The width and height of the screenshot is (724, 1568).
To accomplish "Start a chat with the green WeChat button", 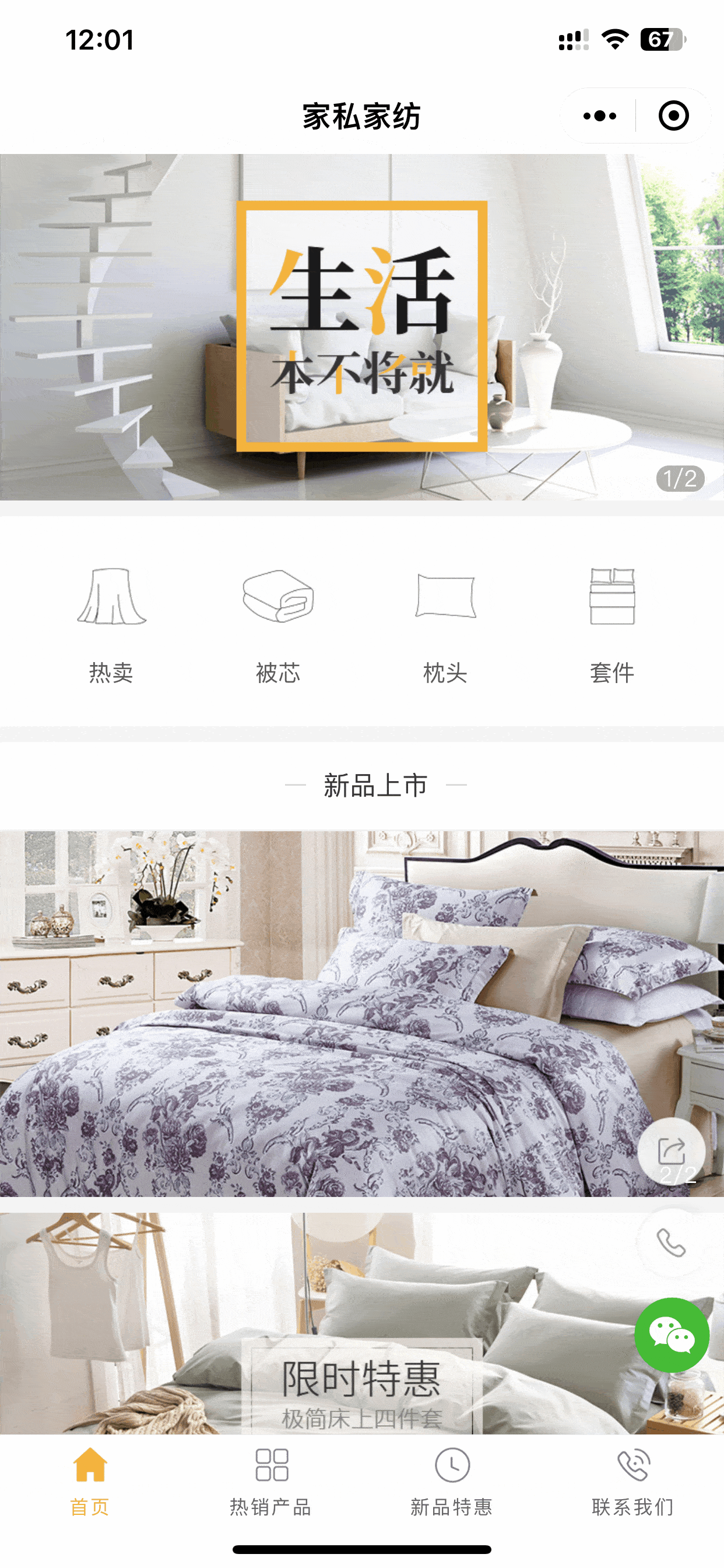I will [x=671, y=1335].
